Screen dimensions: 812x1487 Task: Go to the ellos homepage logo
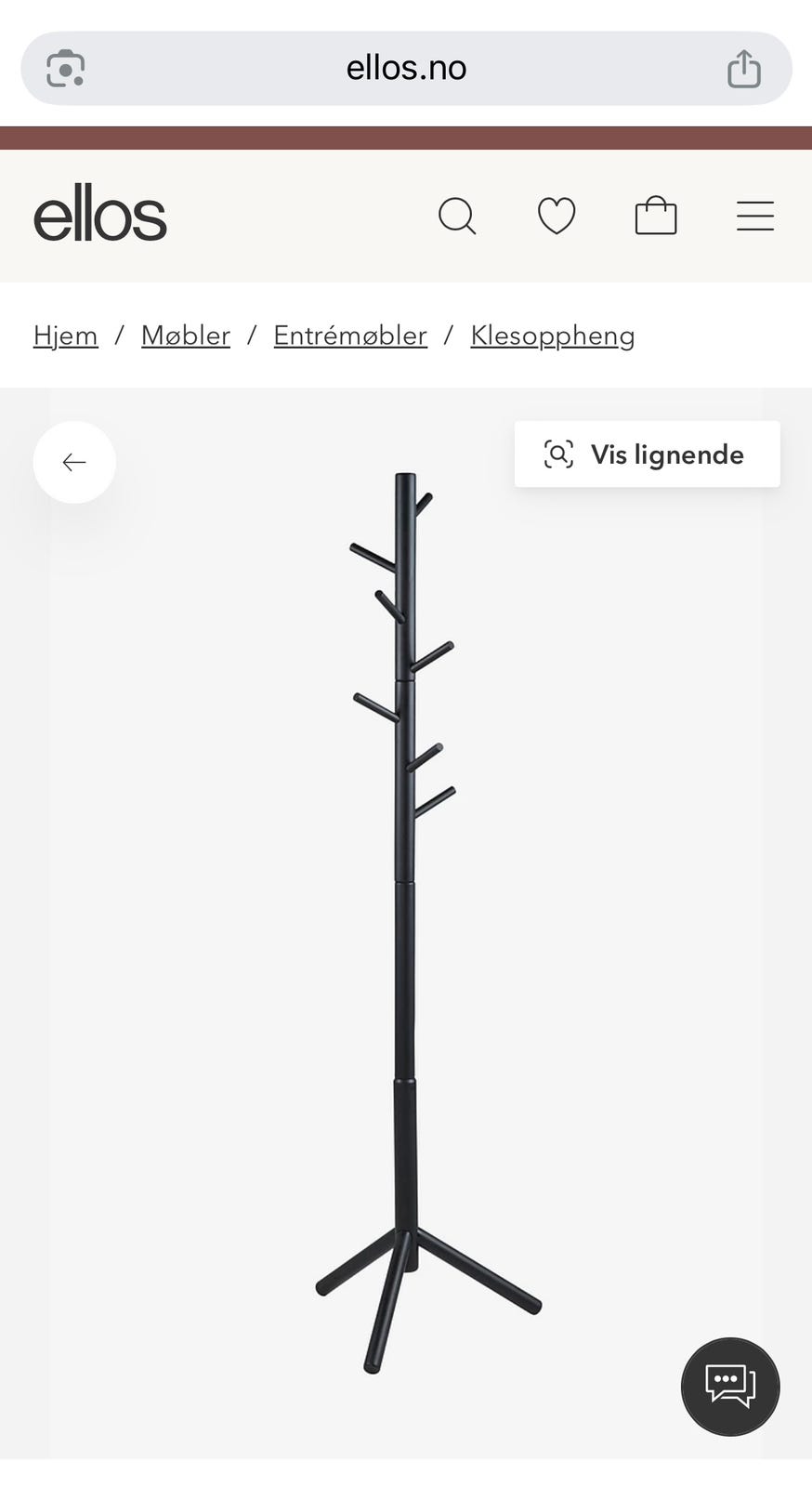(x=100, y=216)
